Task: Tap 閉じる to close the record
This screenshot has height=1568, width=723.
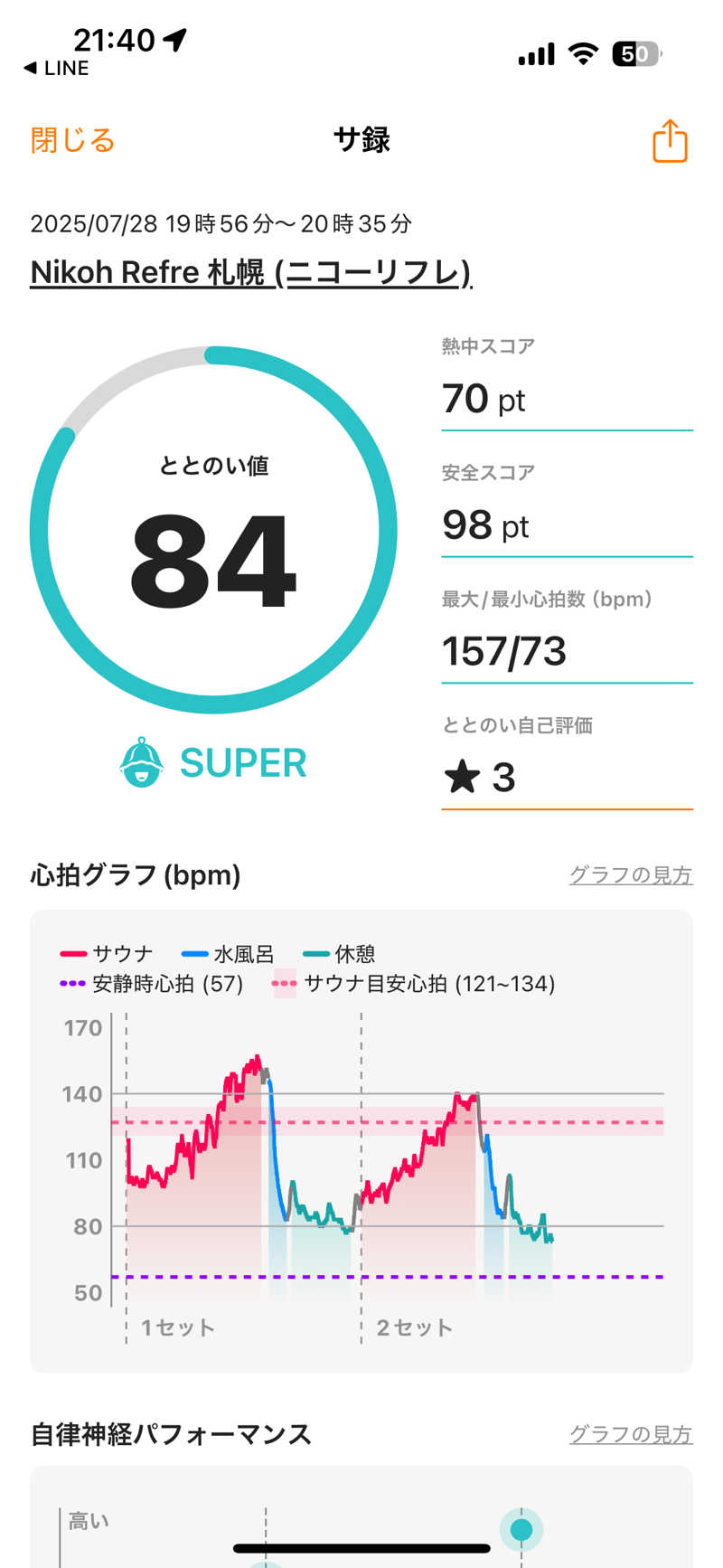Action: 72,141
